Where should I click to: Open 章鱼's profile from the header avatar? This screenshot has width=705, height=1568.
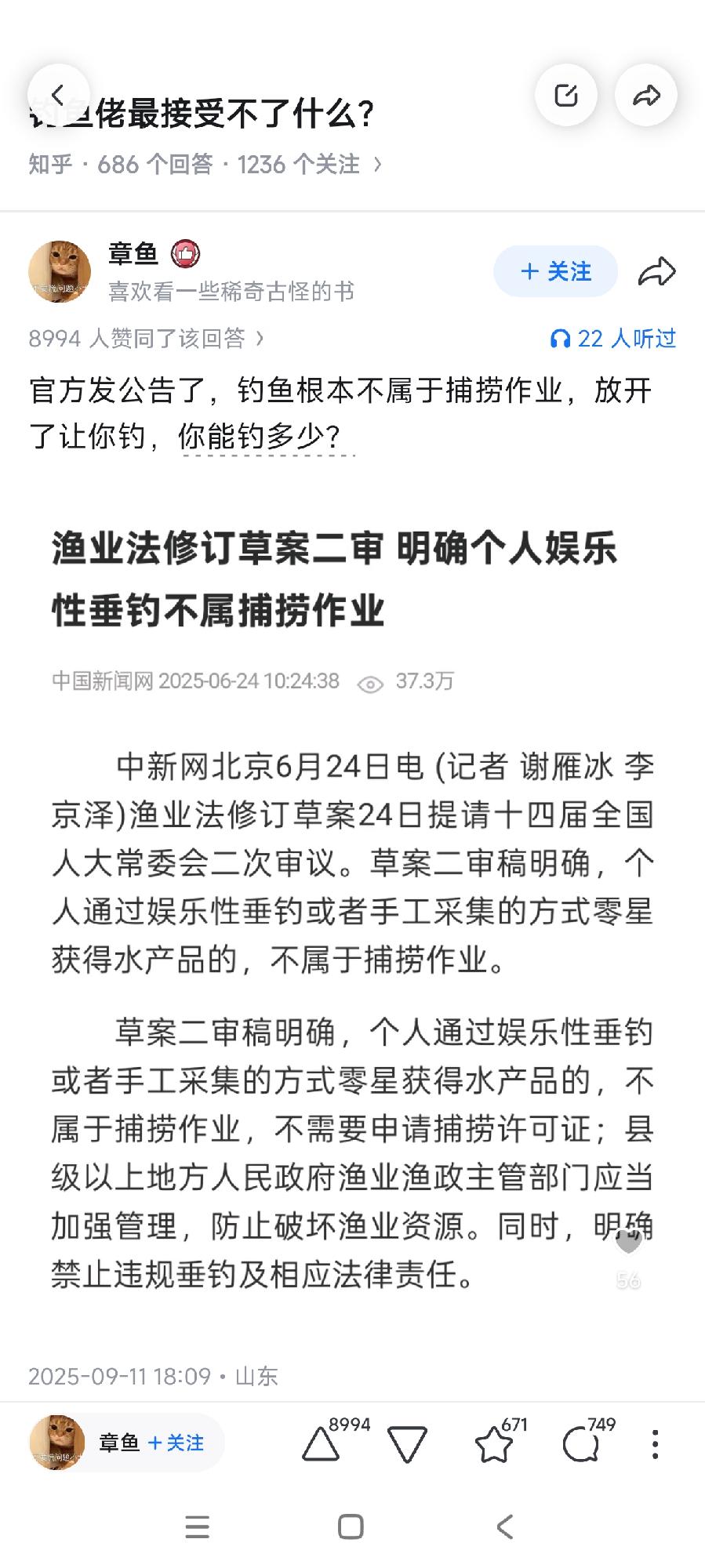[60, 271]
